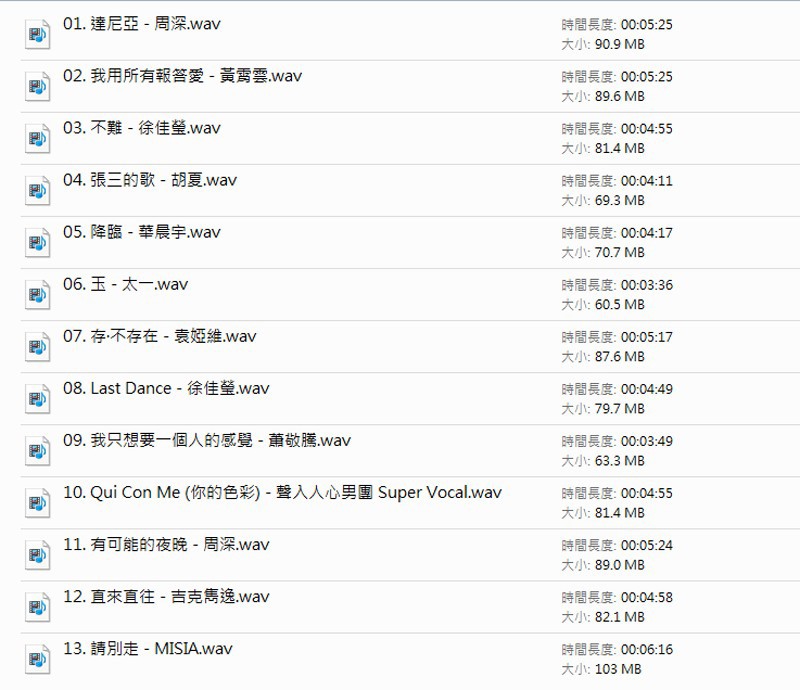This screenshot has width=800, height=690.
Task: Open 07. 存·不存在 - 袁婭維.wav
Action: tap(159, 336)
